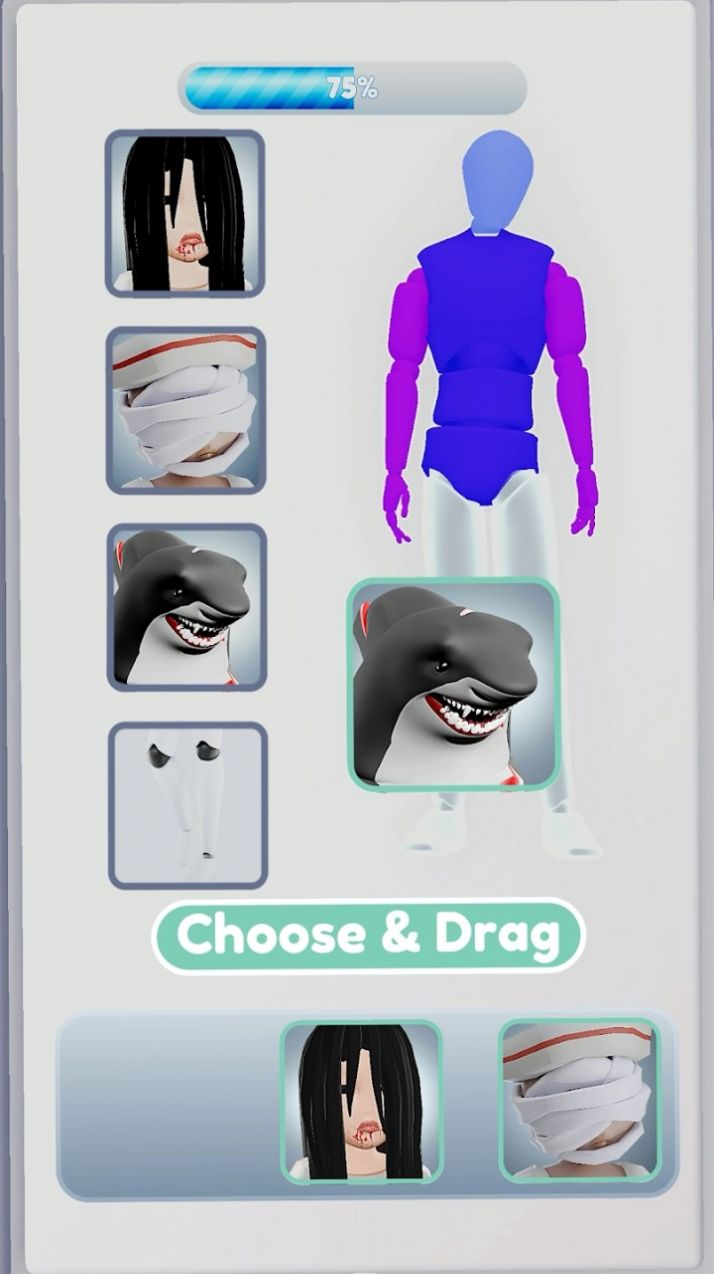Pick the bandaged head tile in the choice tray
714x1274 pixels.
579,1099
